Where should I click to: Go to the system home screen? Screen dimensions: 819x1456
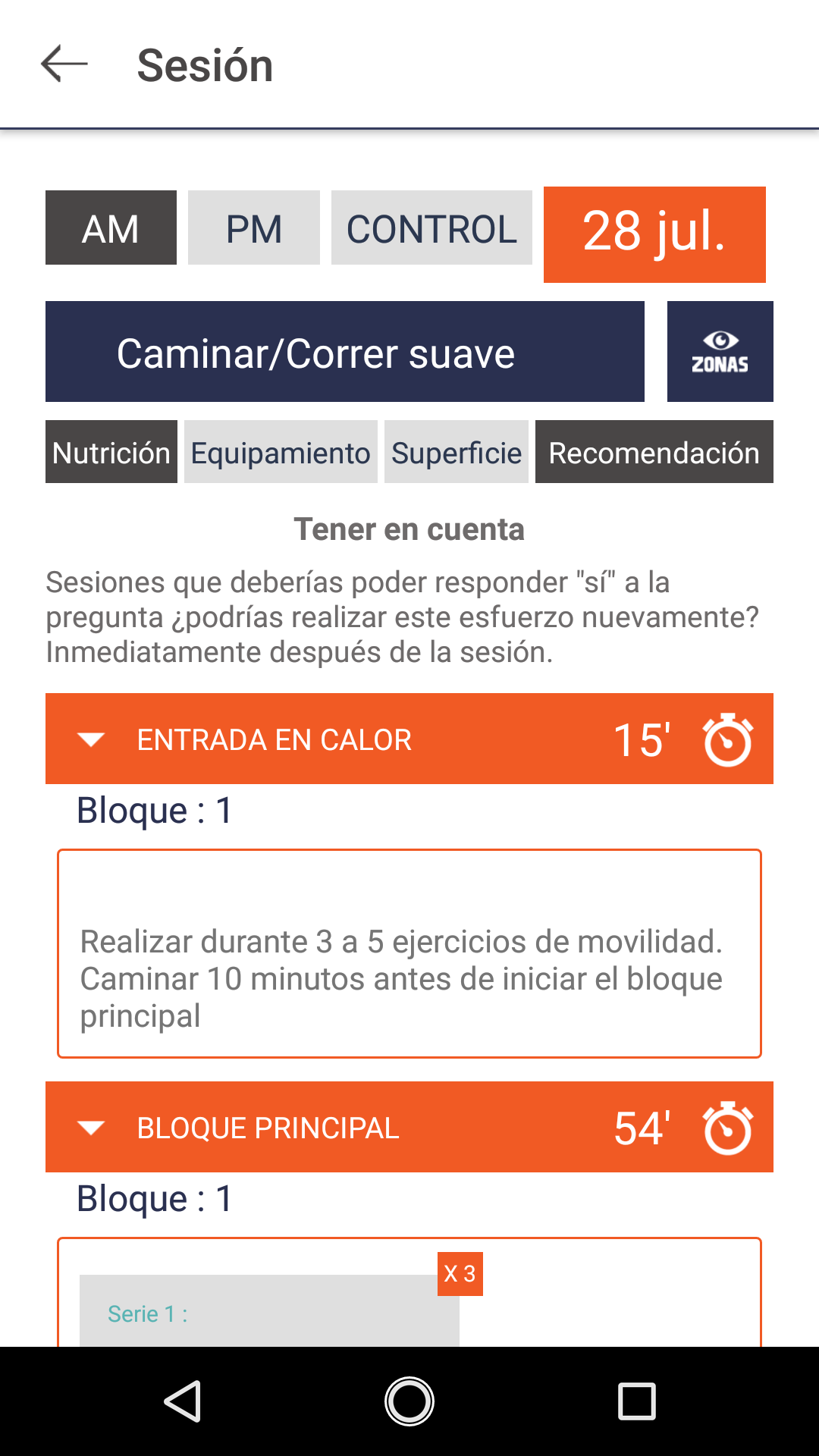pyautogui.click(x=409, y=1401)
